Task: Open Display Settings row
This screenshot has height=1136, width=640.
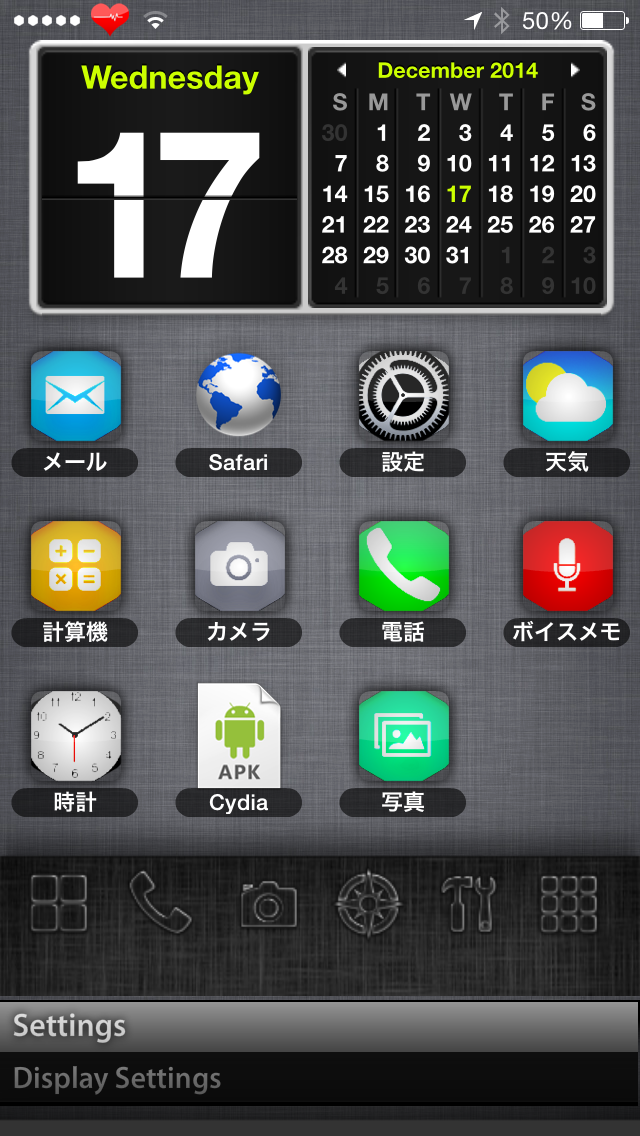Action: point(320,1078)
